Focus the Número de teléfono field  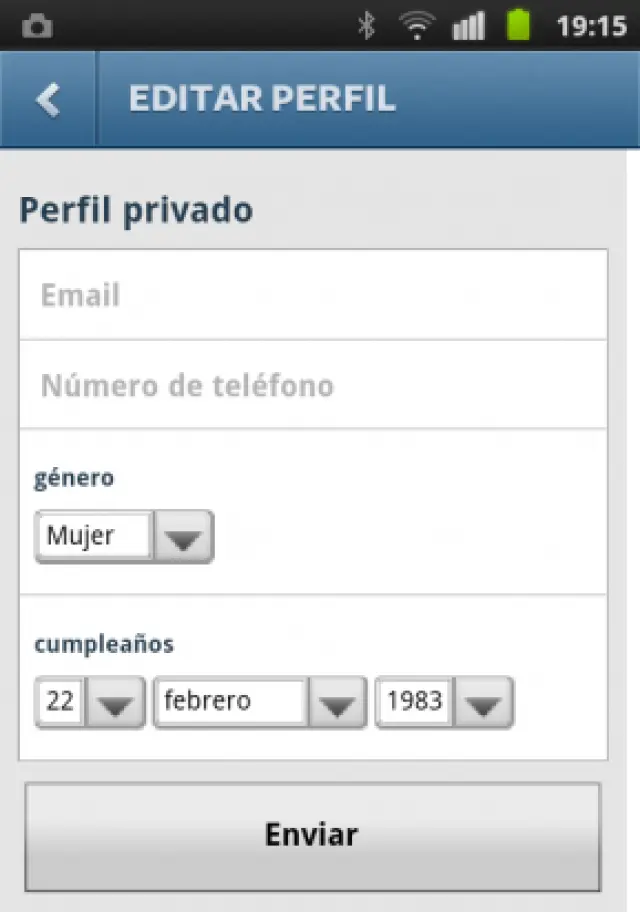pos(312,385)
